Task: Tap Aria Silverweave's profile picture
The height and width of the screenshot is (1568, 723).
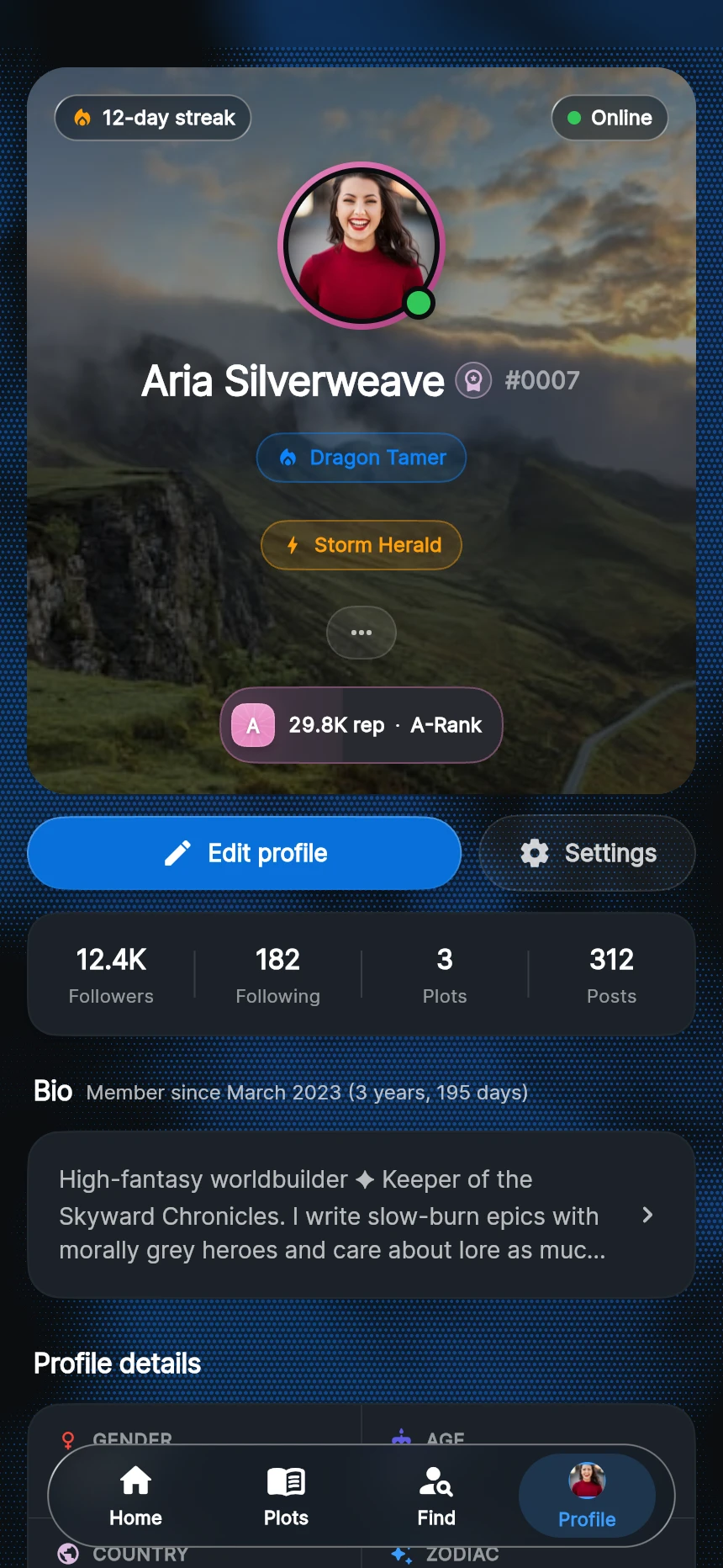Action: point(361,245)
